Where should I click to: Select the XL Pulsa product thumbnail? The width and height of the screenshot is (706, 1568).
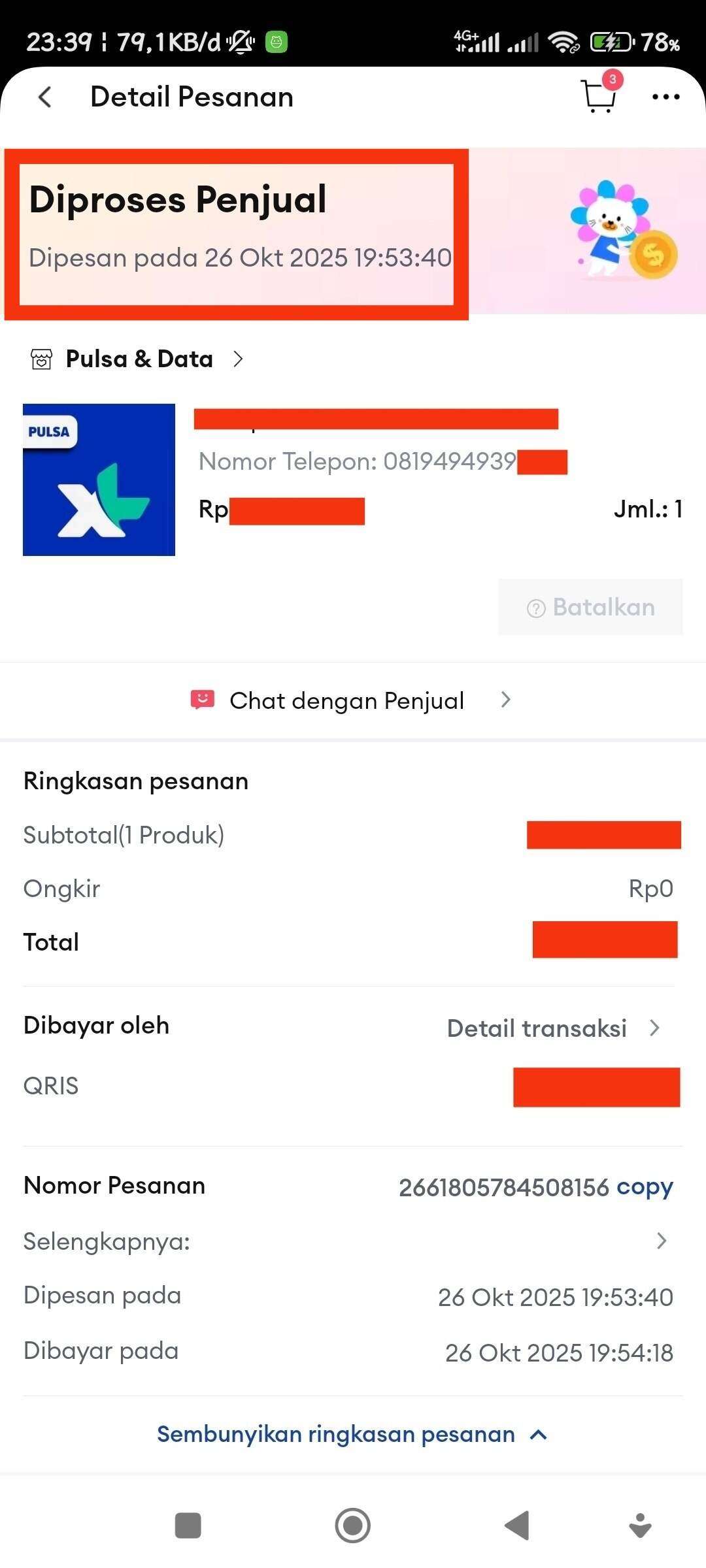click(x=99, y=478)
